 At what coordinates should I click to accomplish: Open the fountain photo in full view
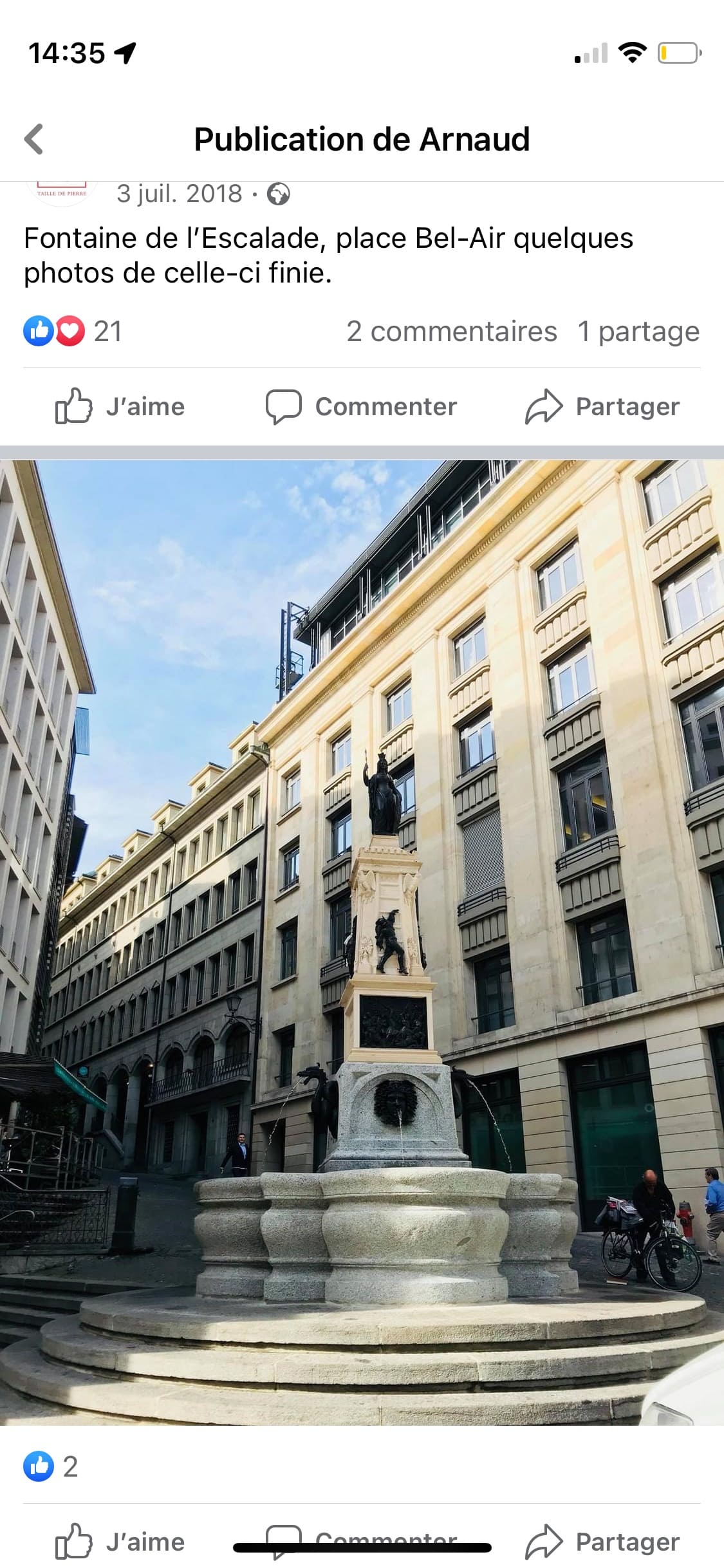pos(362,941)
